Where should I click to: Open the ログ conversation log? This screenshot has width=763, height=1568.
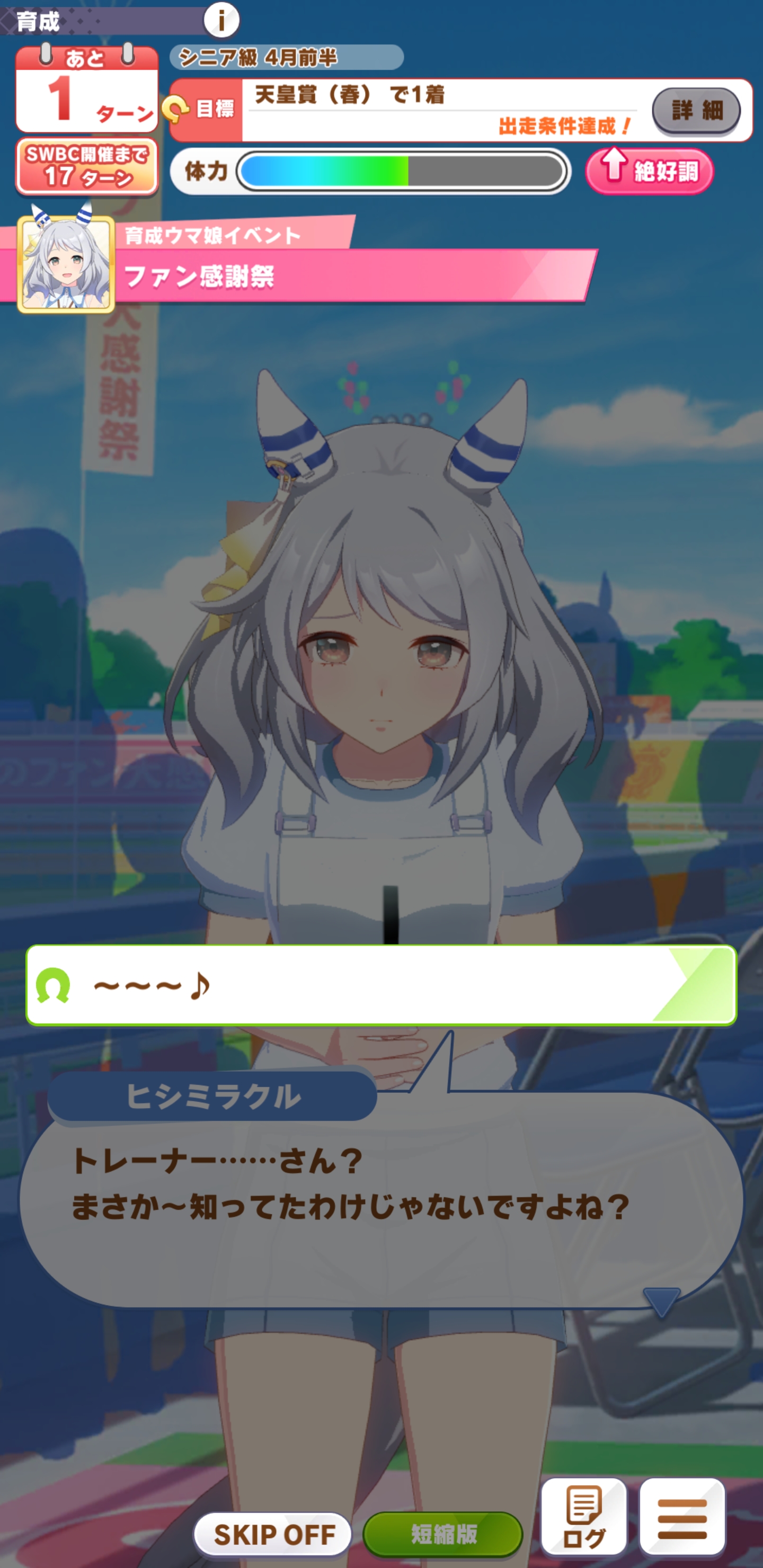[x=583, y=1517]
